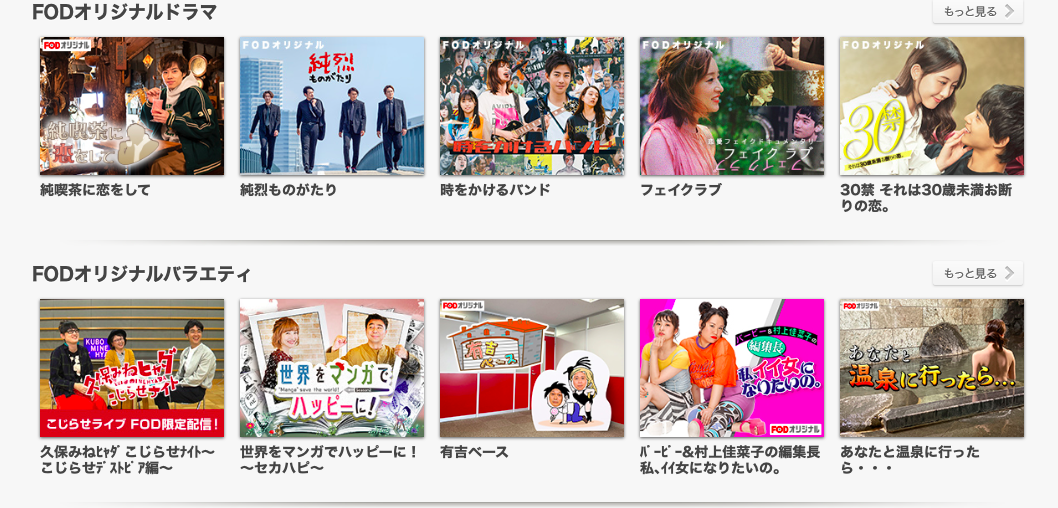The image size is (1058, 508).
Task: Open 有吉ベース variety show
Action: (x=532, y=368)
